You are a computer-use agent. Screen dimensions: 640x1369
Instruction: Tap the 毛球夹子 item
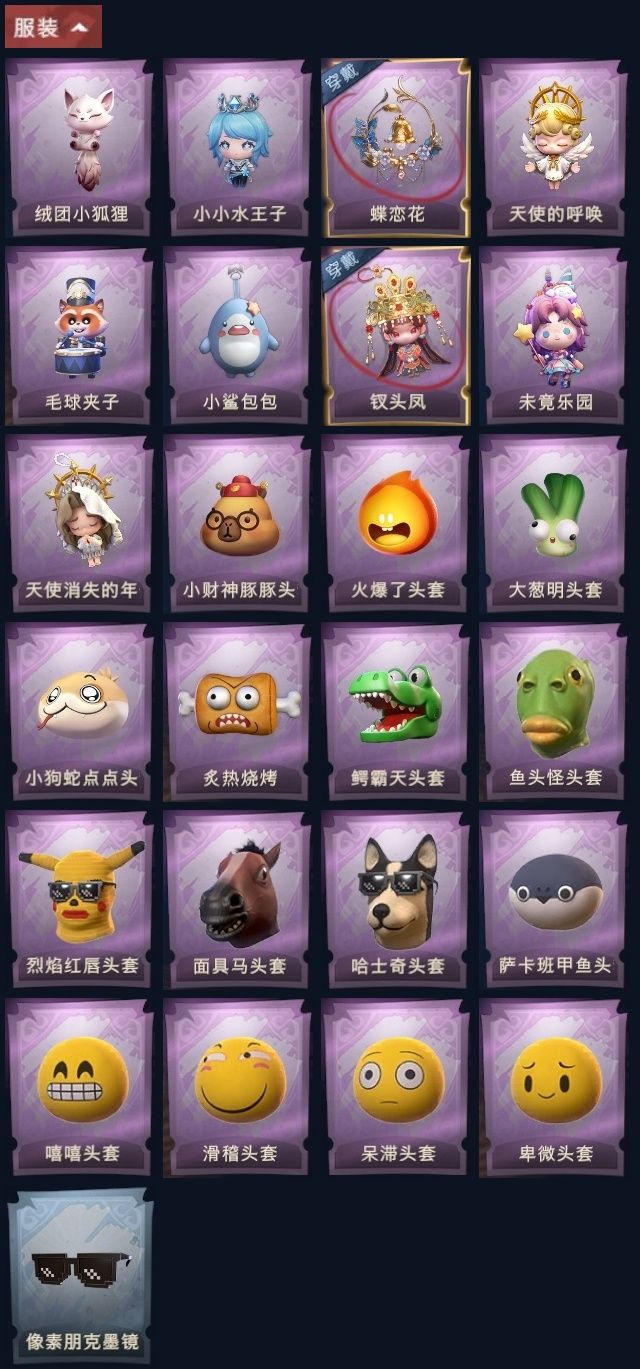click(80, 335)
